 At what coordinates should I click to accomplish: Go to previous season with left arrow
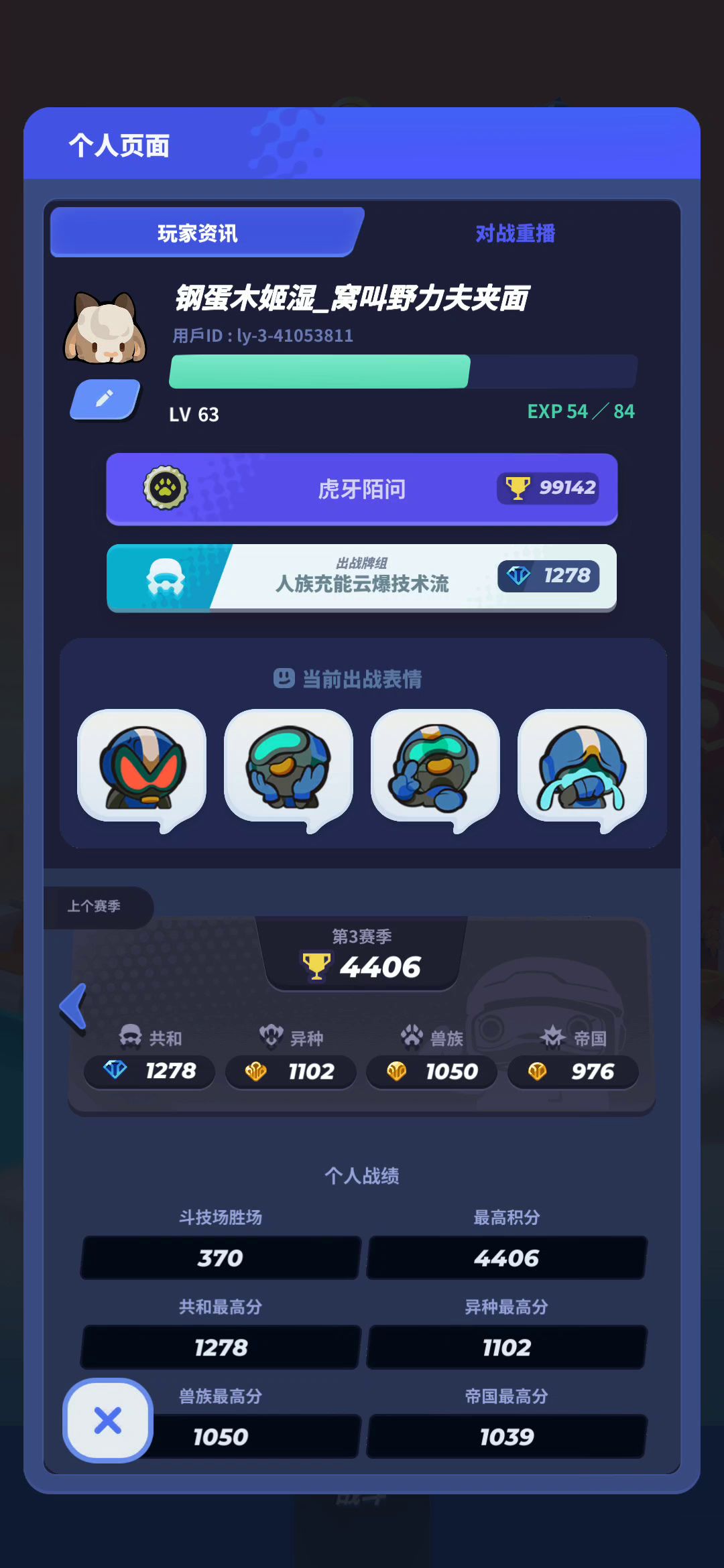click(74, 1006)
